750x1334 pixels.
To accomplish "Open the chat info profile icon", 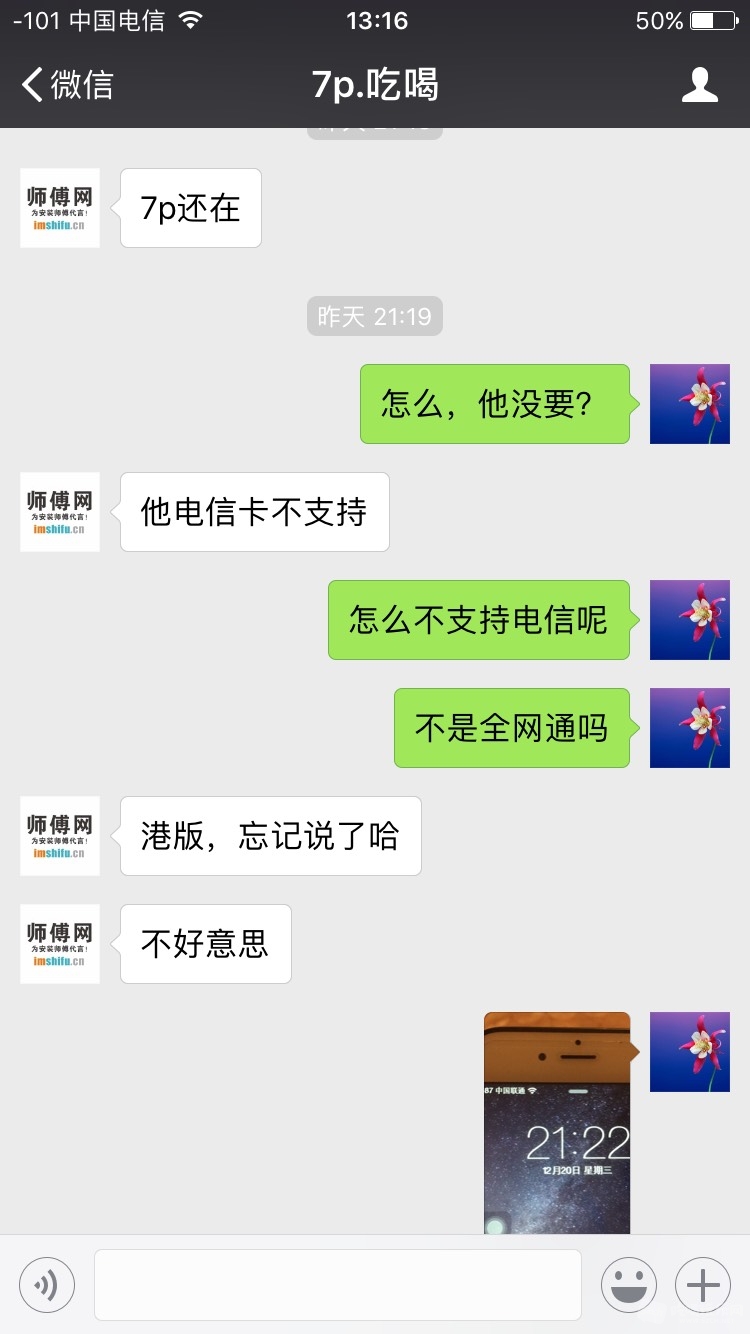I will 699,85.
